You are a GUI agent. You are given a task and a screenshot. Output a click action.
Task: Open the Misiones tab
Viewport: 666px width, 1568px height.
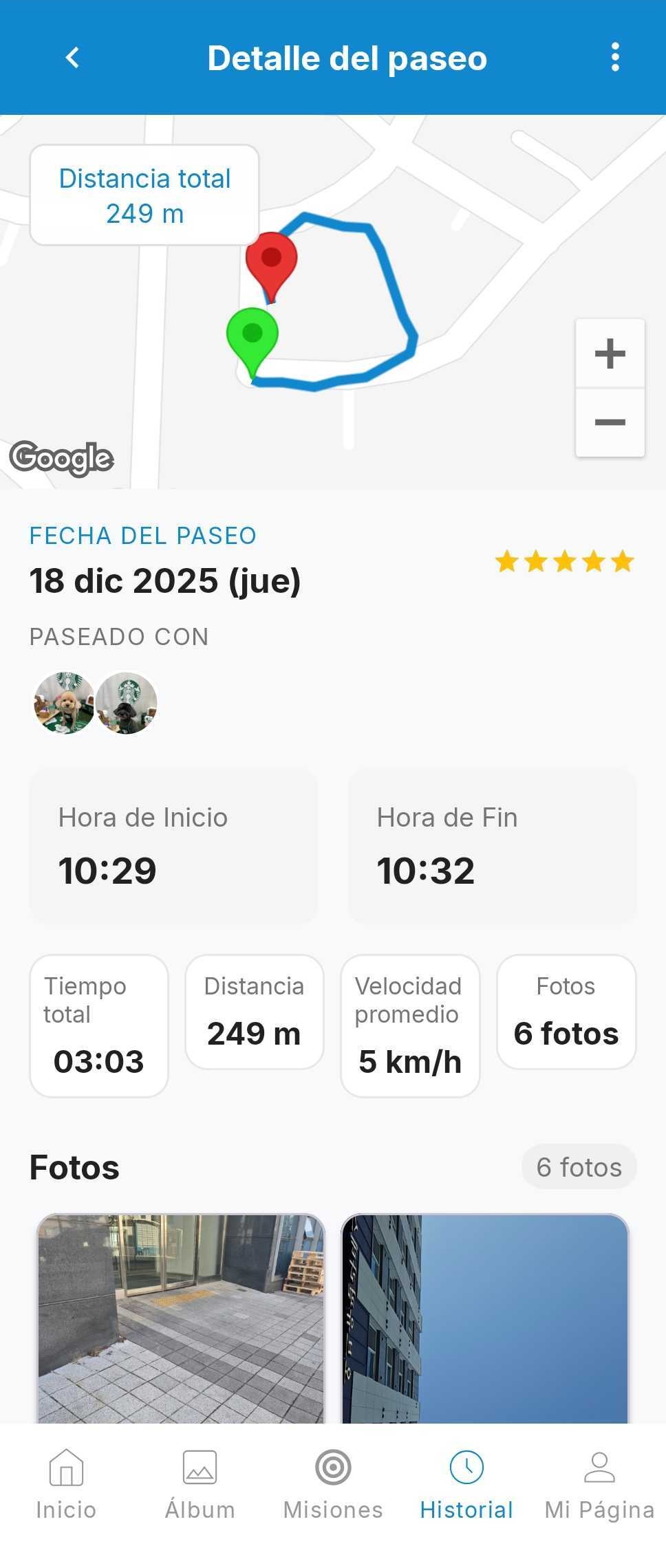(x=333, y=1484)
